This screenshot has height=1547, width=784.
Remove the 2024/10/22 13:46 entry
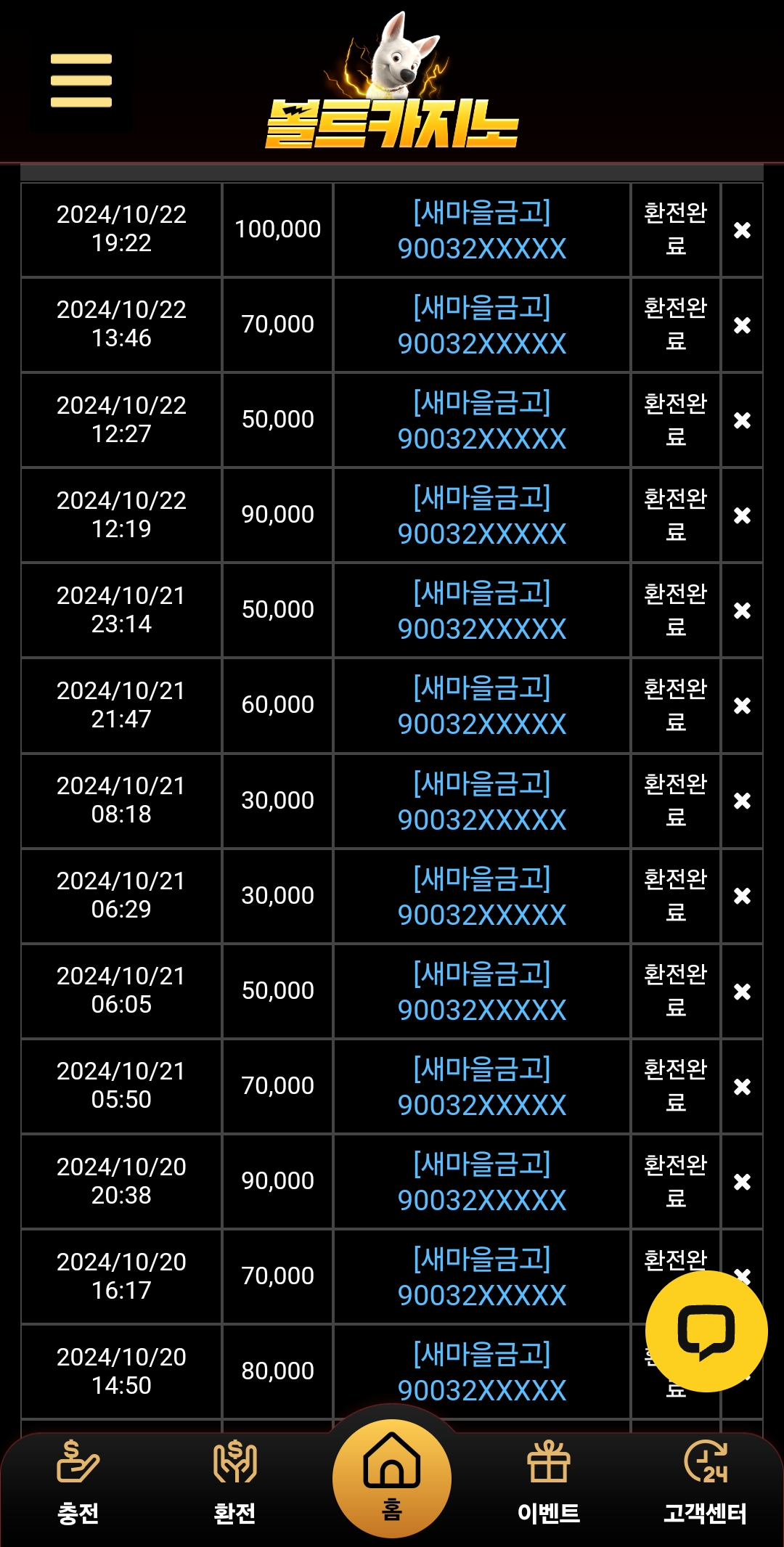[x=742, y=325]
